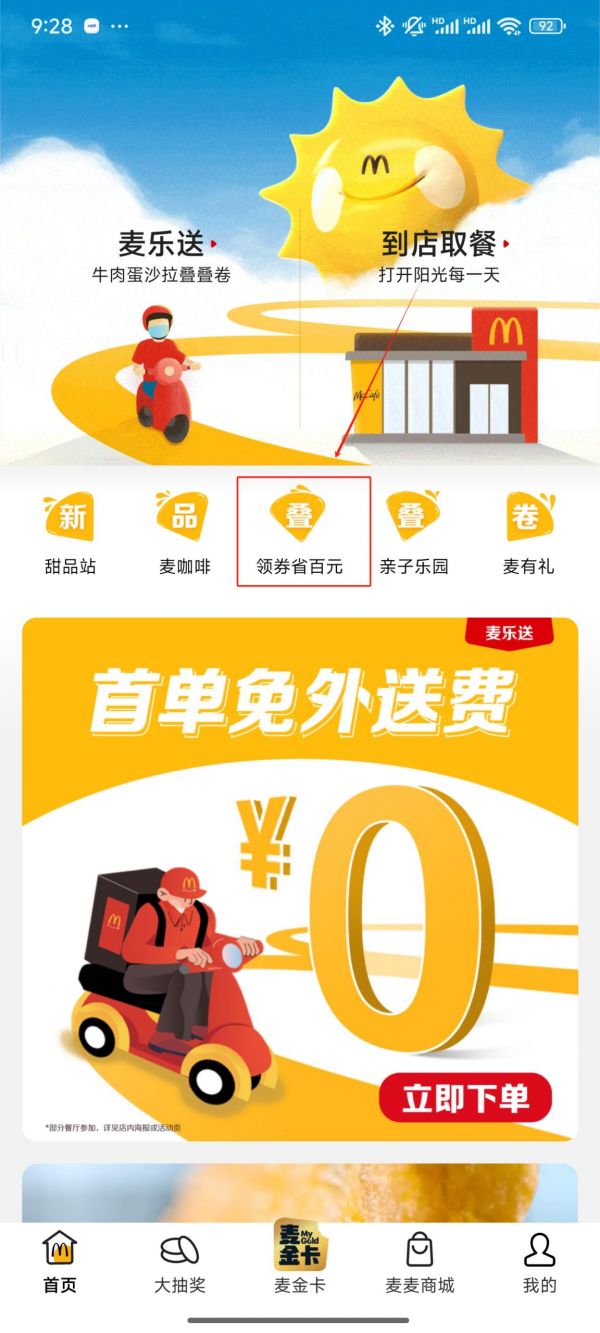Screen dimensions: 600x1333
Task: Switch to the 麦麦商城 tab
Action: pyautogui.click(x=420, y=1263)
